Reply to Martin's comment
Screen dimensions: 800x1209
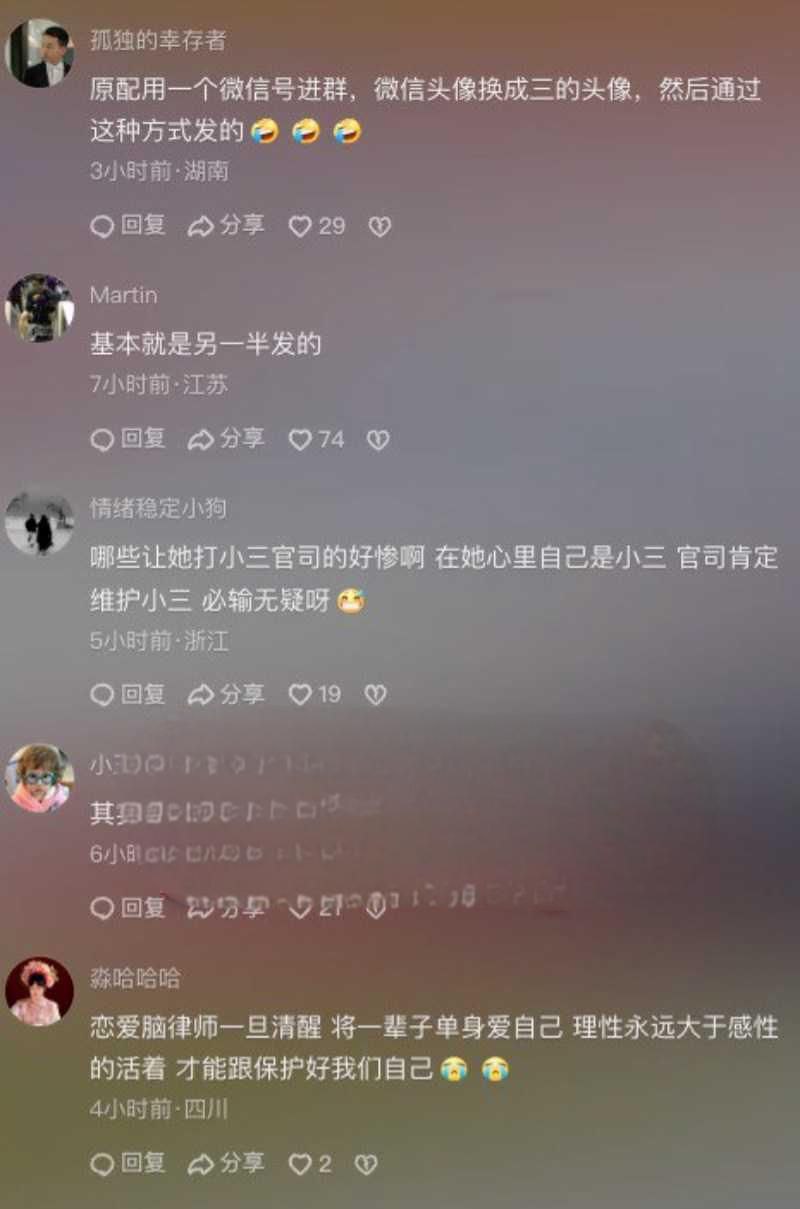[x=128, y=439]
